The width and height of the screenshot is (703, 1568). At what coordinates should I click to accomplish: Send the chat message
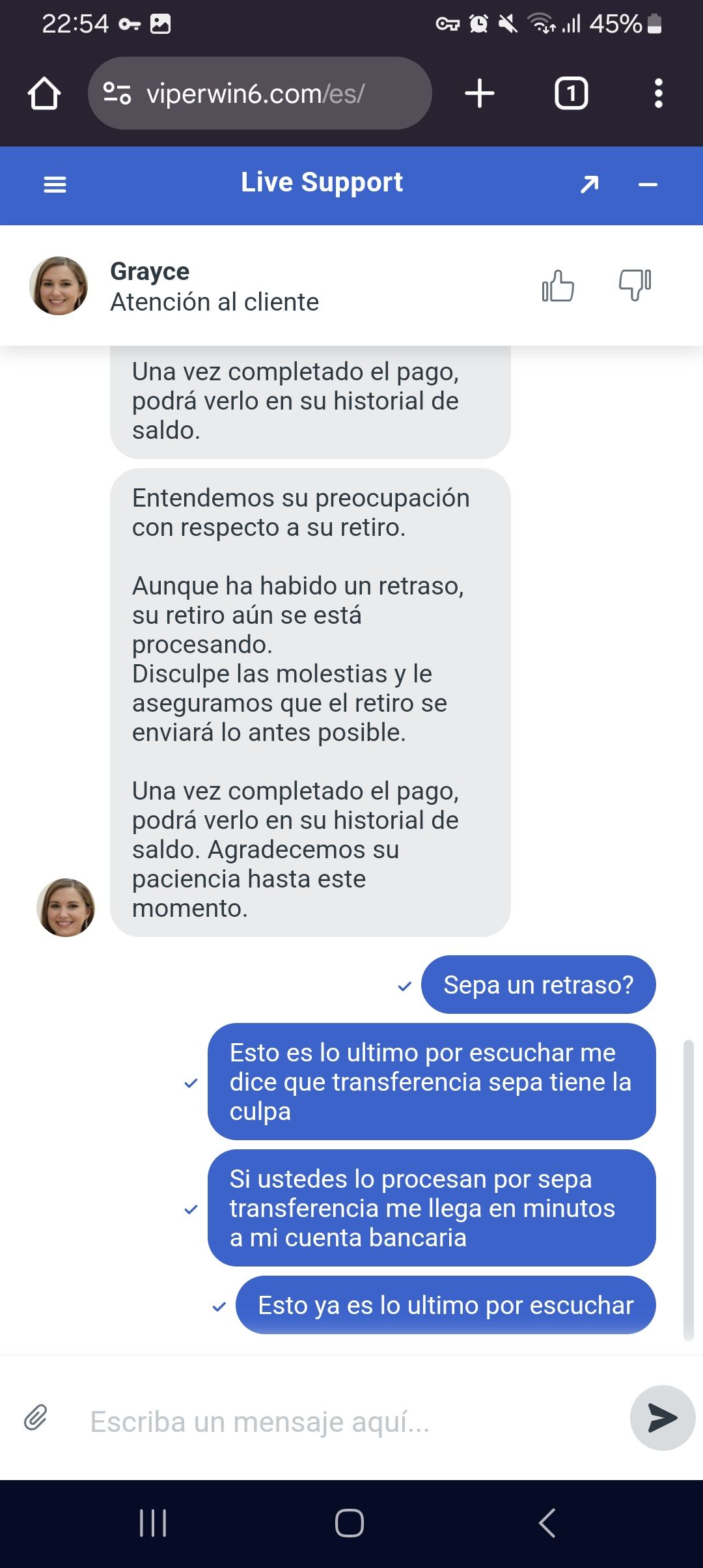[662, 1418]
